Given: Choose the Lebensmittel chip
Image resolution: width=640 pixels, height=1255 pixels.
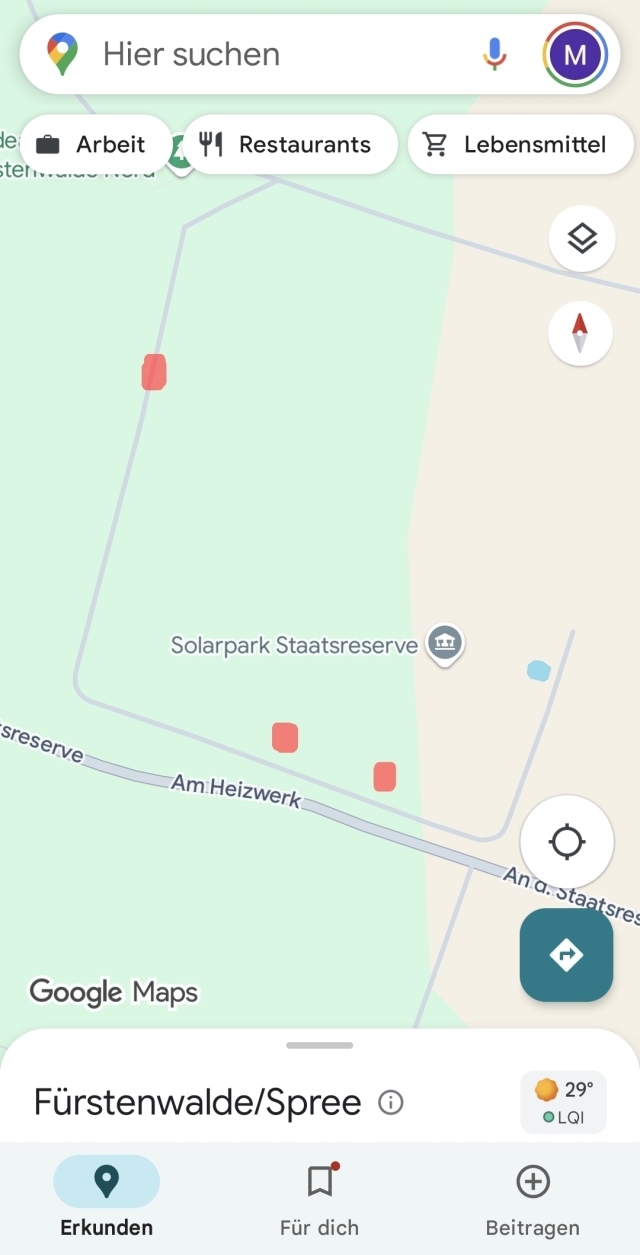Looking at the screenshot, I should click(521, 145).
